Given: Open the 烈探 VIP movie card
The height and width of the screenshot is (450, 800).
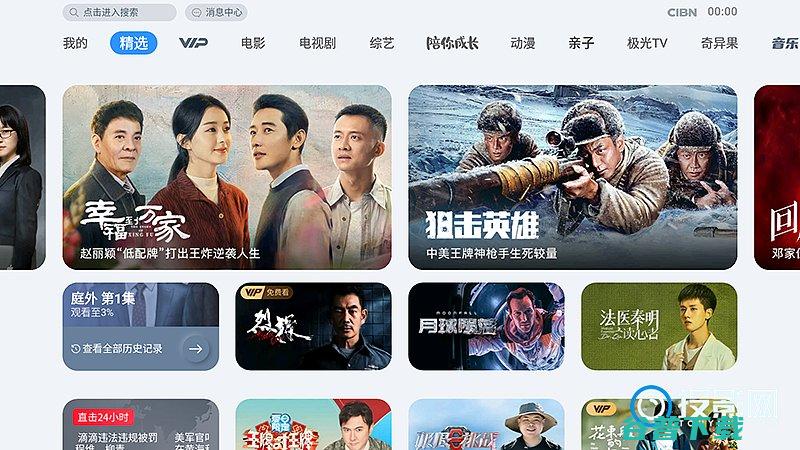Looking at the screenshot, I should pos(313,326).
